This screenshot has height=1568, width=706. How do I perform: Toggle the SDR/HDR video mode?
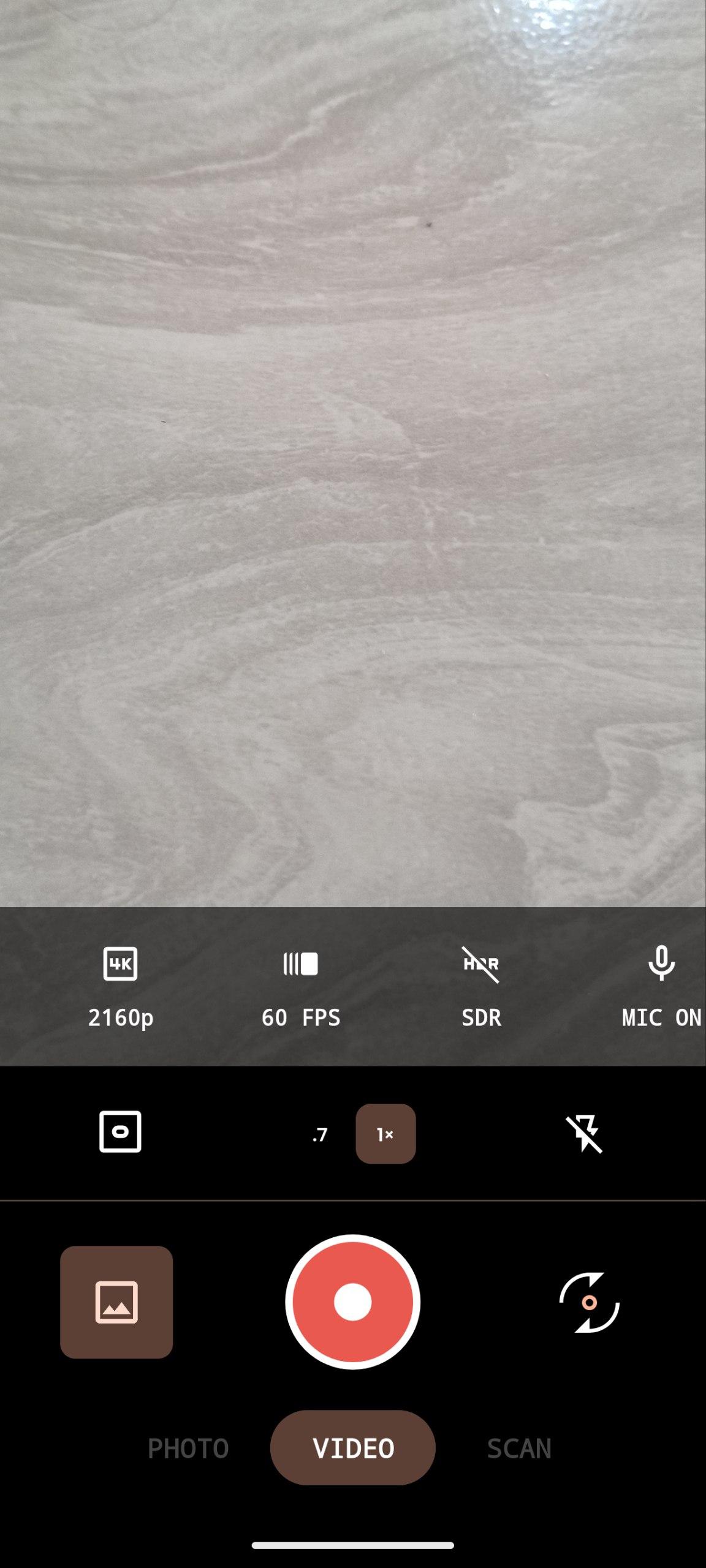pos(481,986)
